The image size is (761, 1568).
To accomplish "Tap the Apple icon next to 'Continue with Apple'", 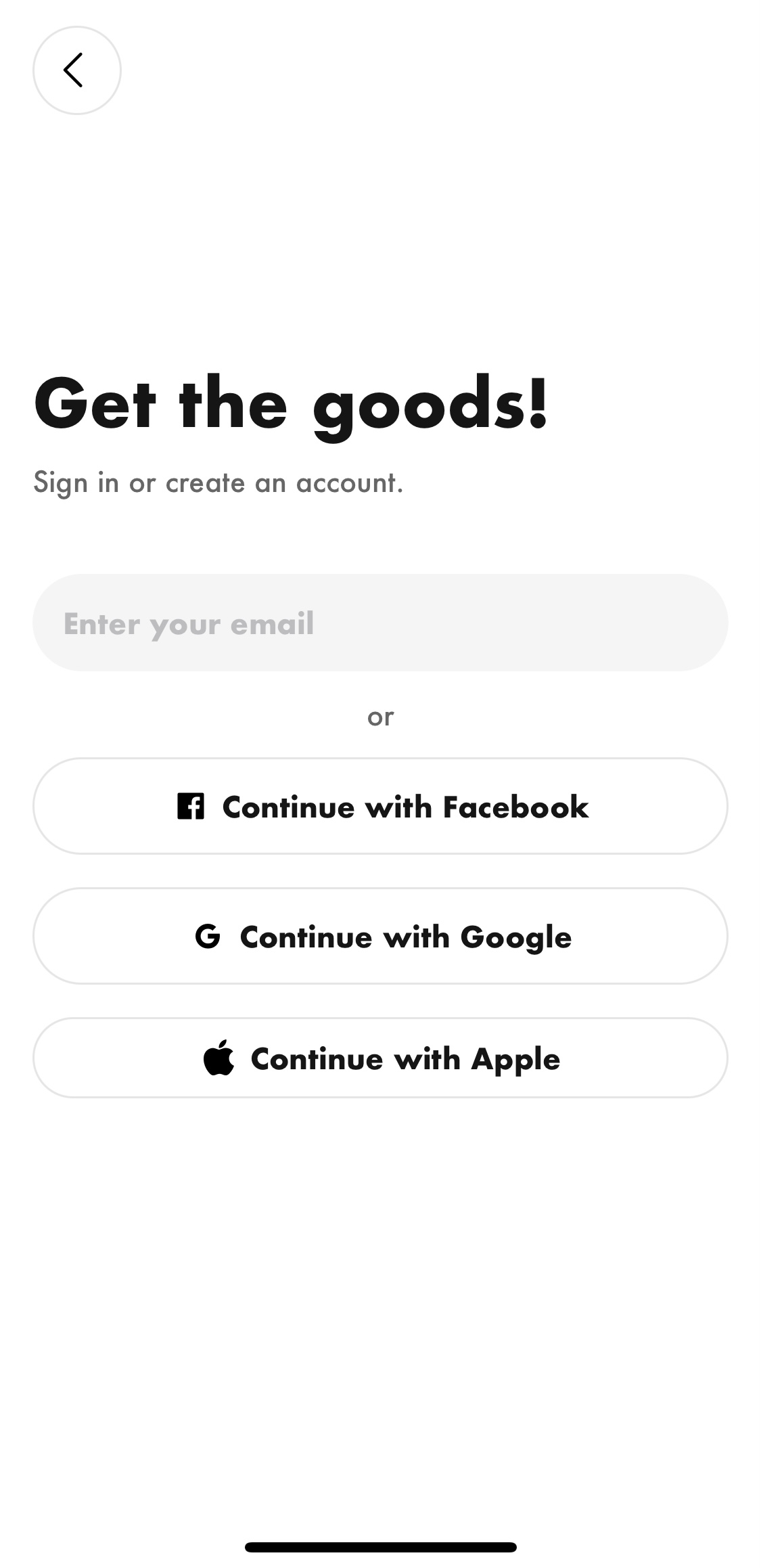I will click(x=218, y=1056).
